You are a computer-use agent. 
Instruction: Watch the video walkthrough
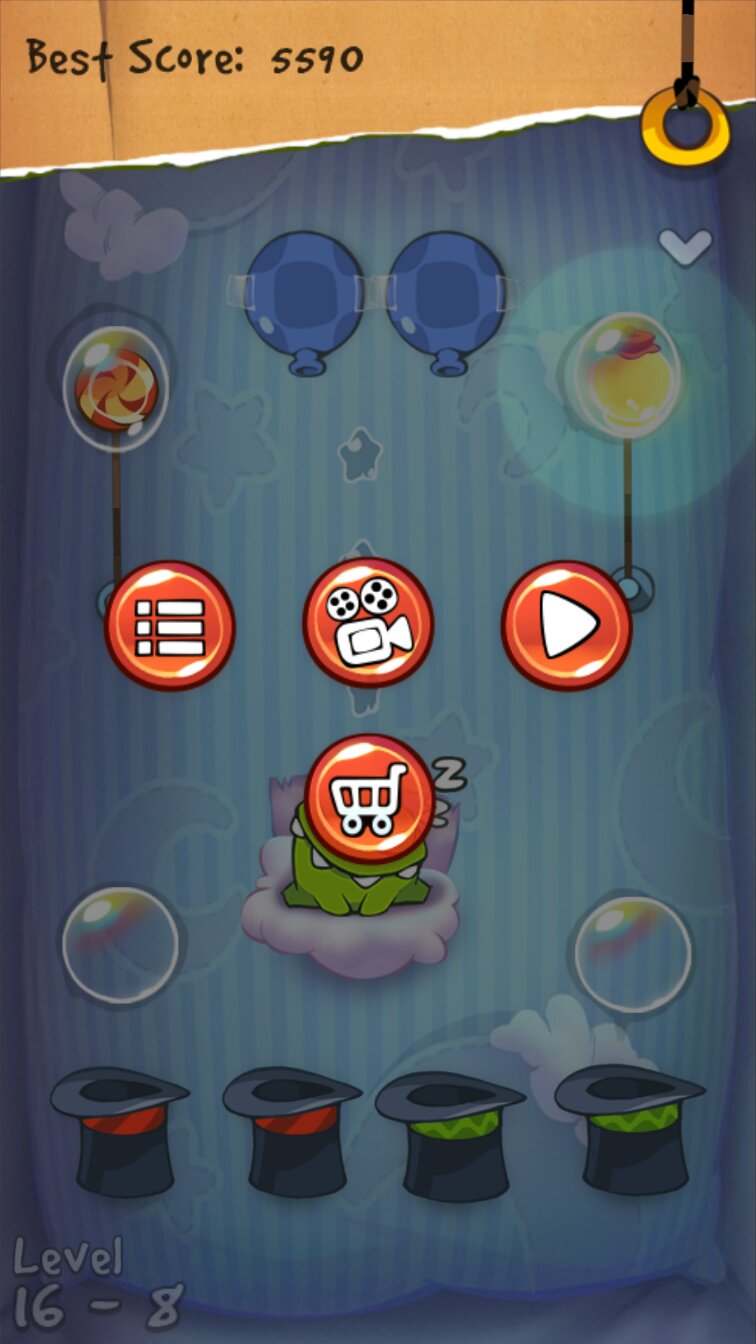[x=368, y=623]
